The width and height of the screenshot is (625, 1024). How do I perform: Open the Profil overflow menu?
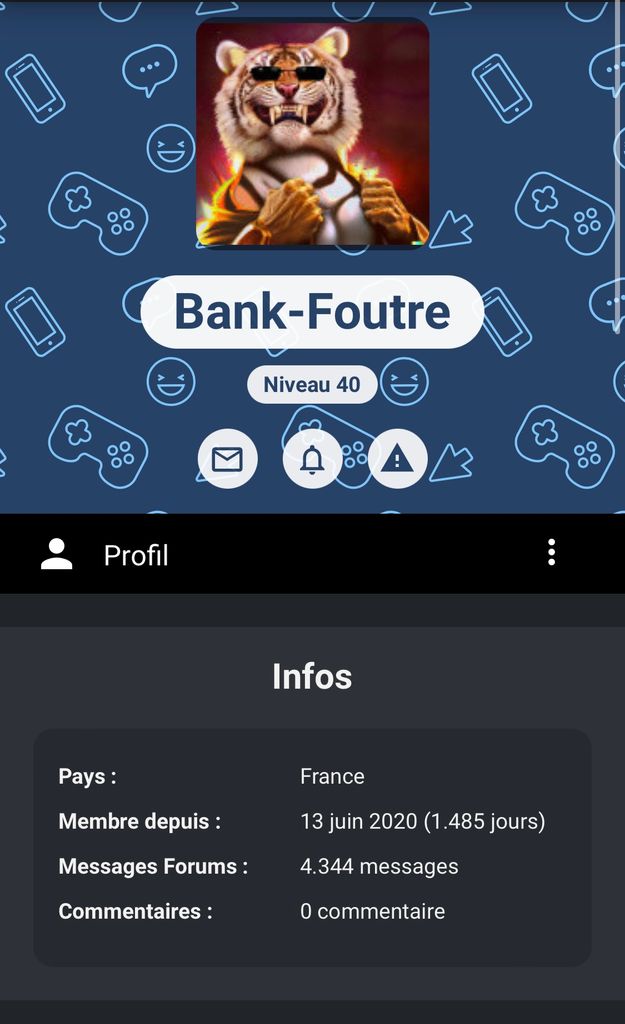coord(551,553)
